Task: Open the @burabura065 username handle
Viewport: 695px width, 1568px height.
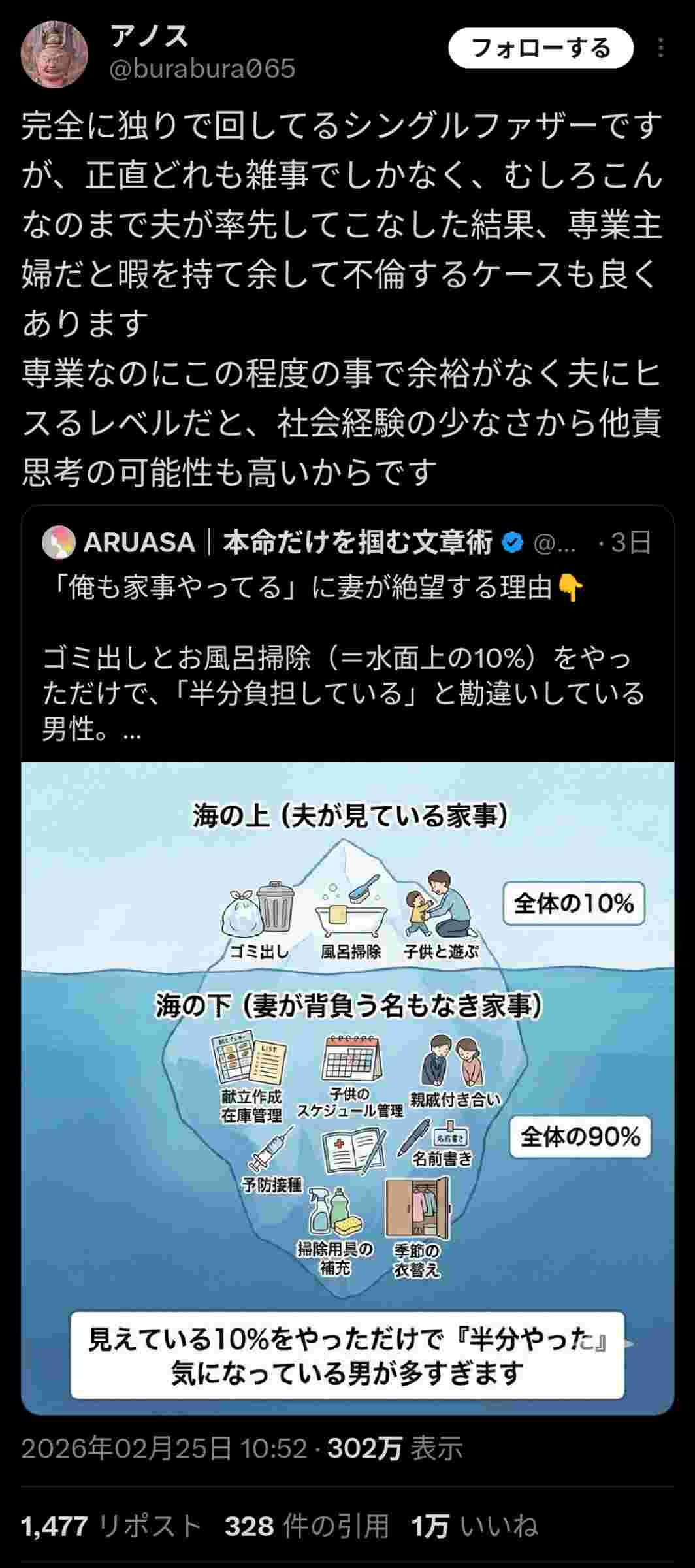Action: pos(202,68)
